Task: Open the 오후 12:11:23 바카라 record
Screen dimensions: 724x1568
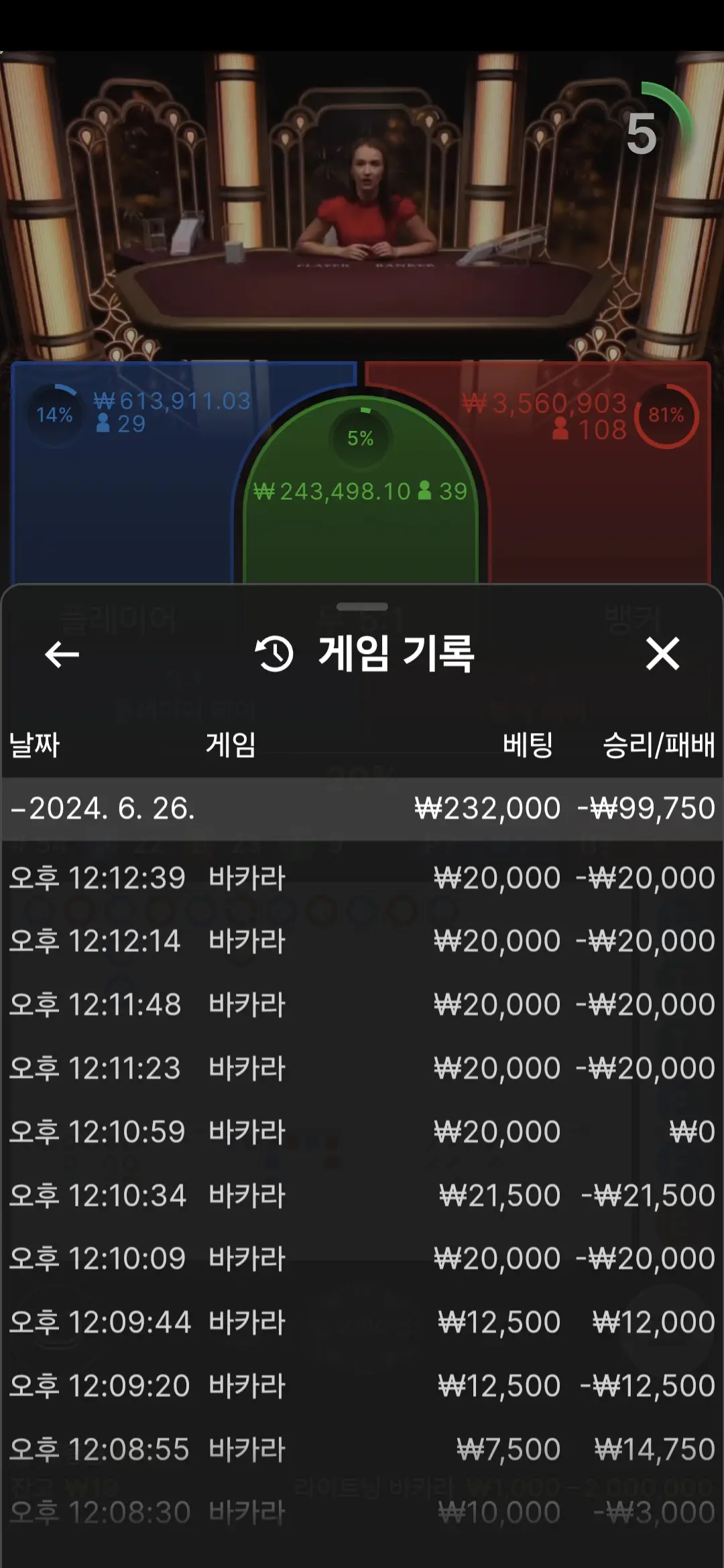Action: [x=362, y=1068]
